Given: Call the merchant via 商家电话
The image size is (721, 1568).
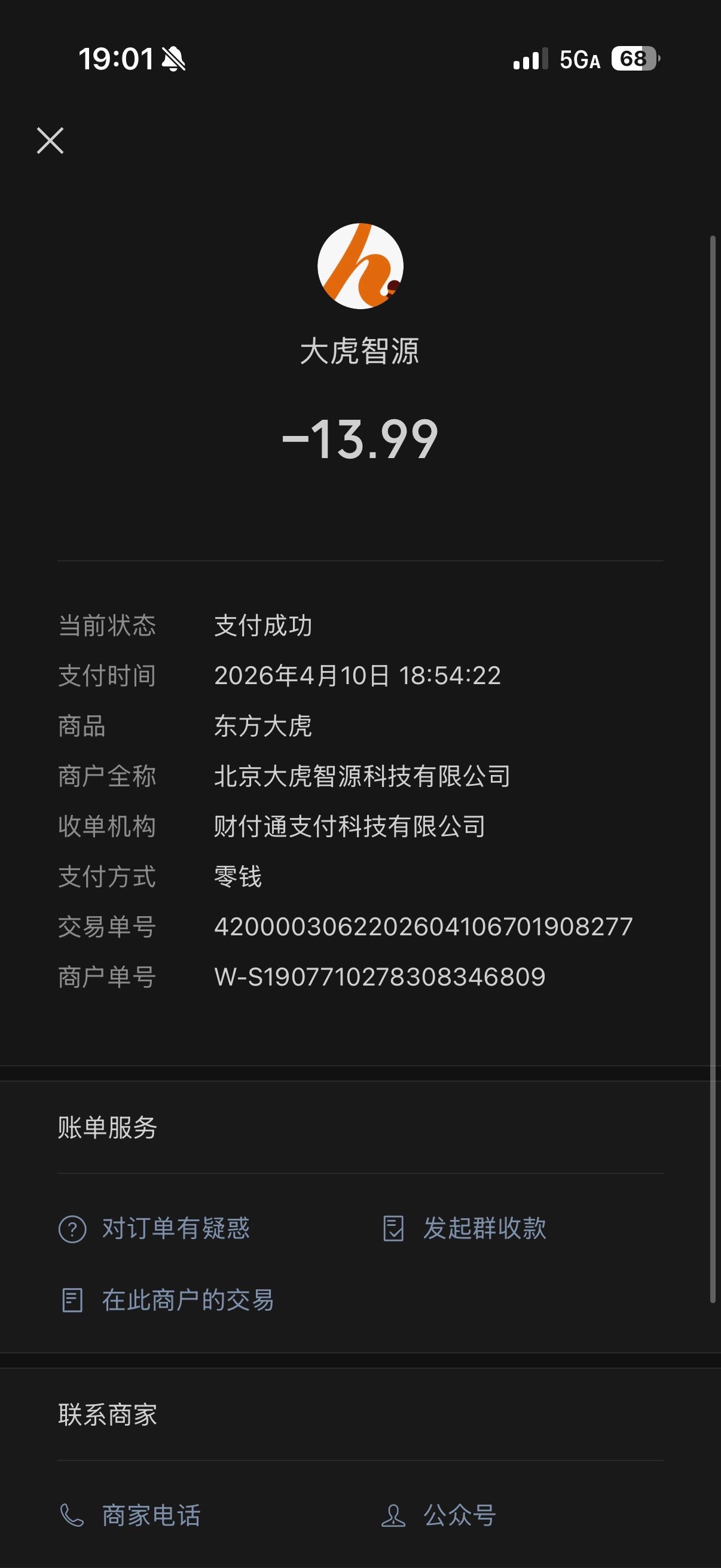Looking at the screenshot, I should [130, 1515].
